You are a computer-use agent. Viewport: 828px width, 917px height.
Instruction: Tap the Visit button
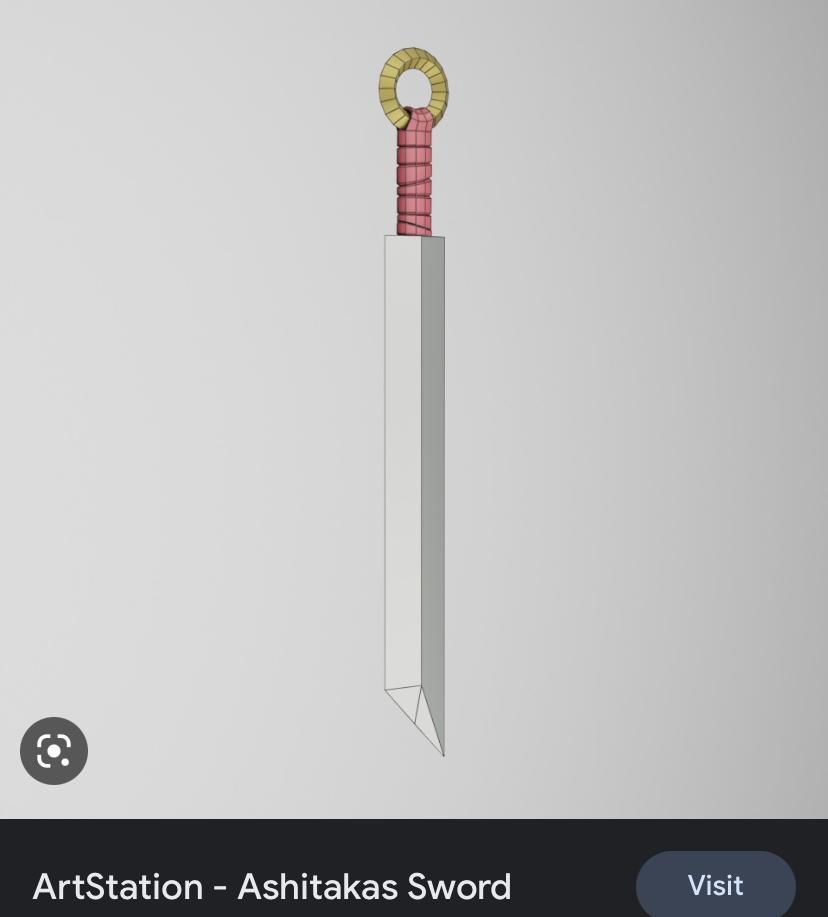[x=715, y=885]
